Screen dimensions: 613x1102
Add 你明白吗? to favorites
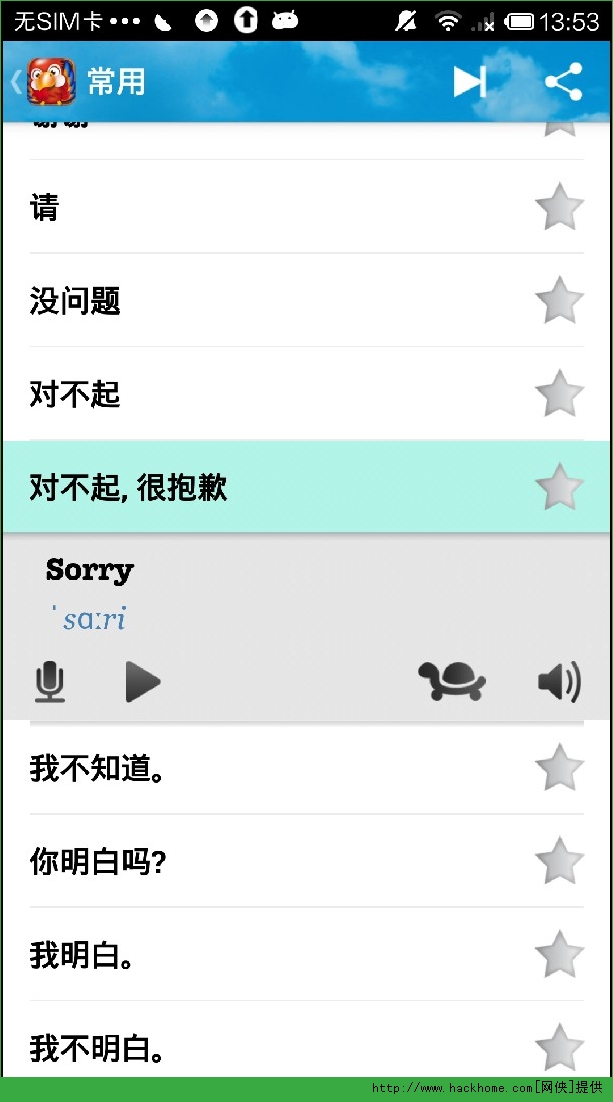559,860
